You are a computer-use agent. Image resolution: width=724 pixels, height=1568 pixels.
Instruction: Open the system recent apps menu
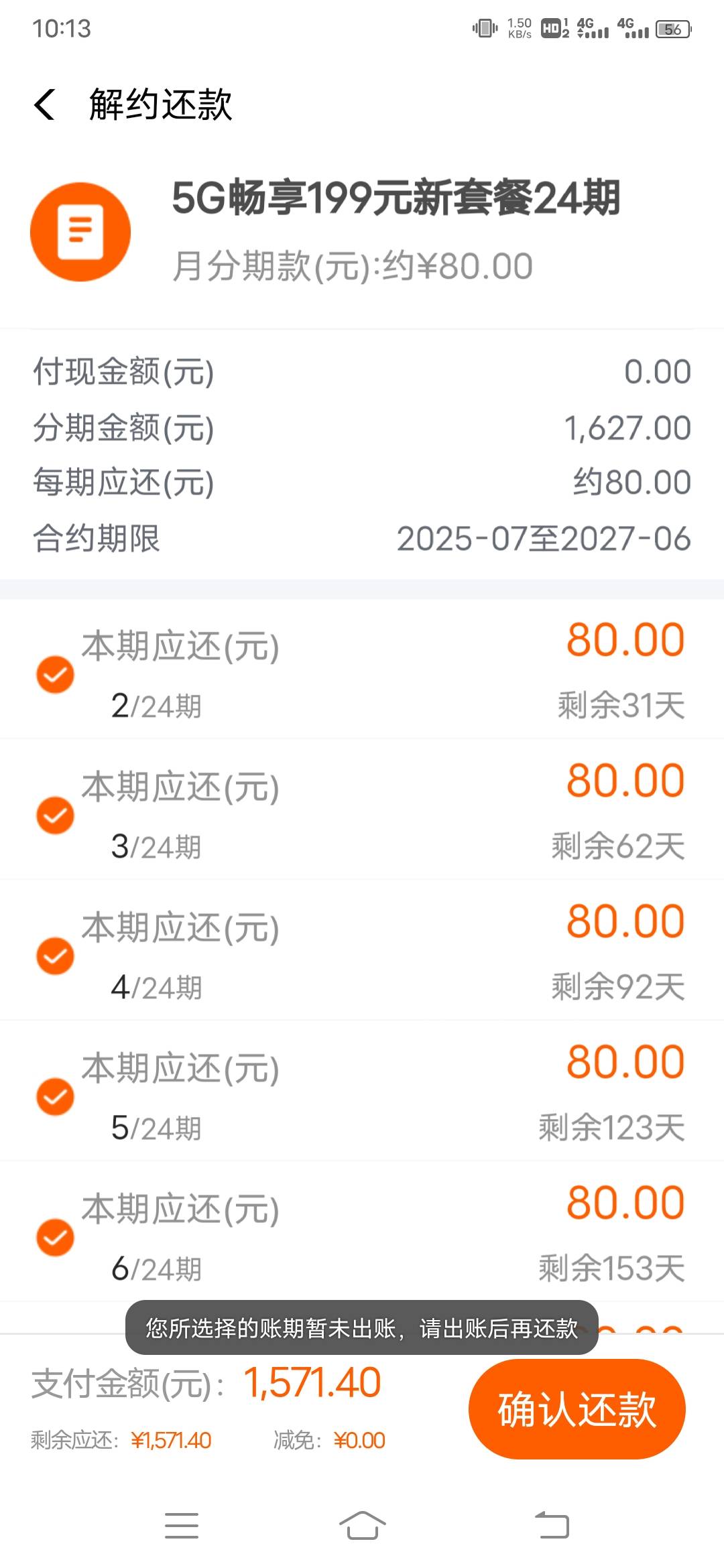coord(182,1526)
